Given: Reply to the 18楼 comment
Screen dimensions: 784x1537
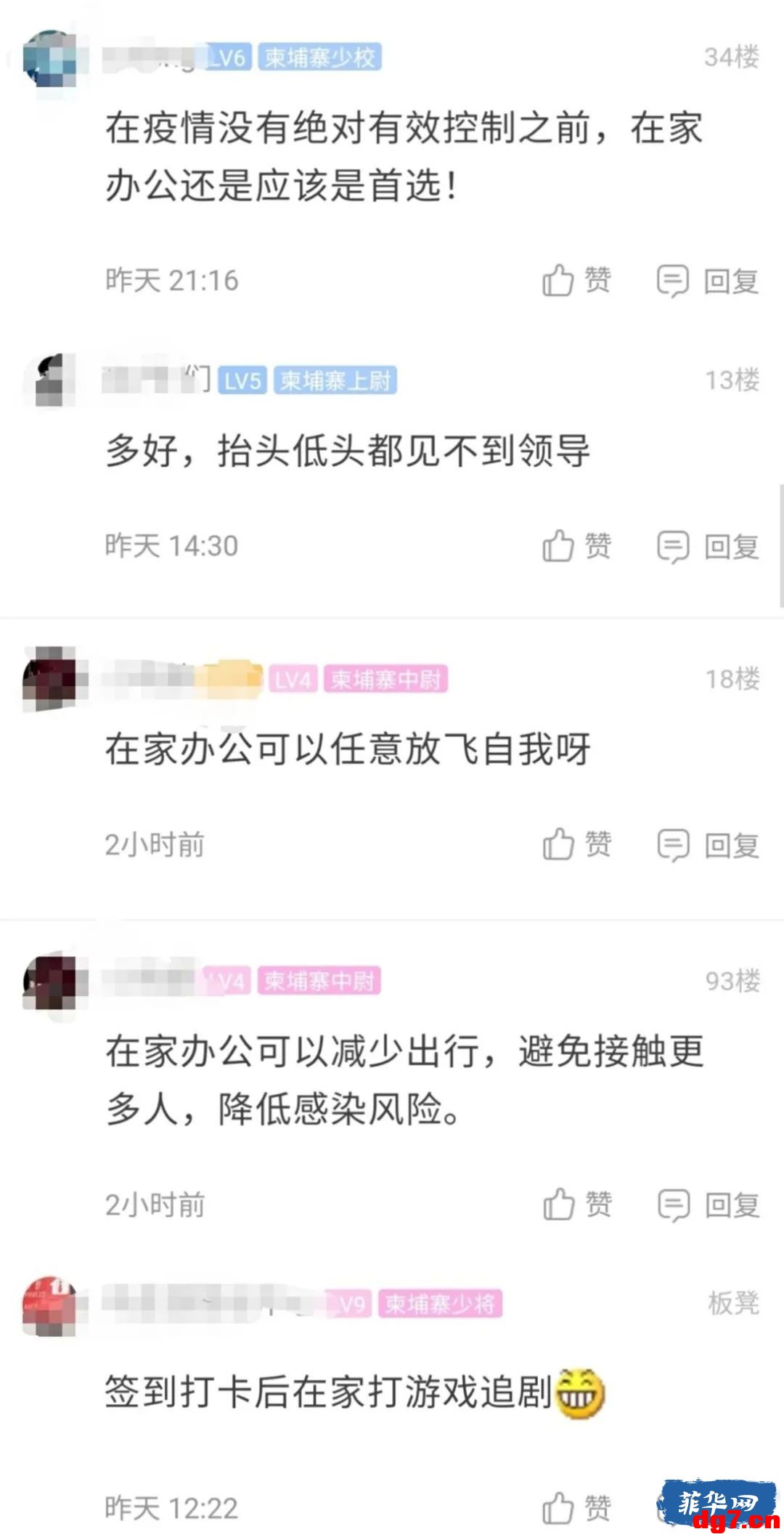Looking at the screenshot, I should [708, 845].
